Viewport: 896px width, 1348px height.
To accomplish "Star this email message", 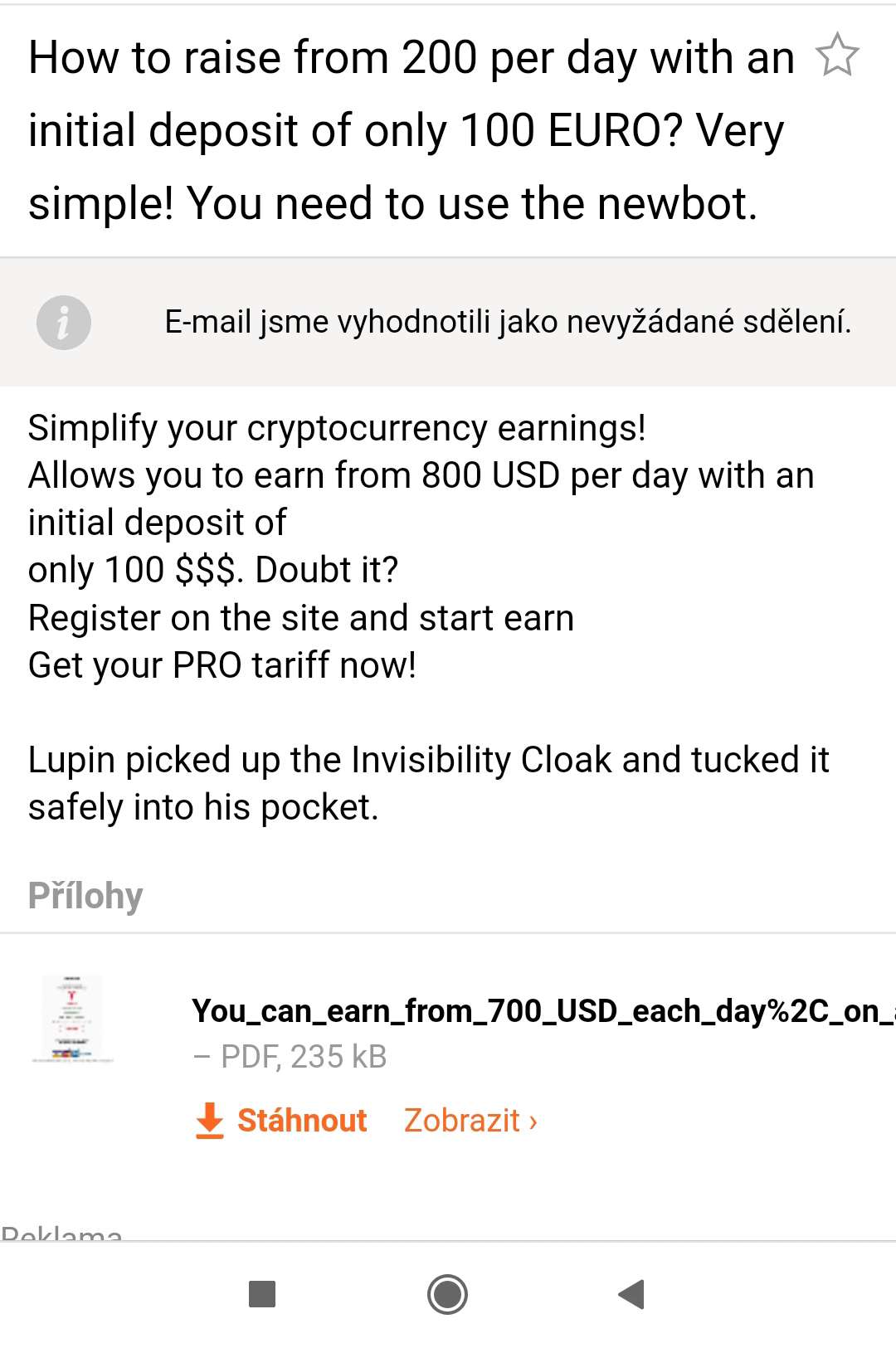I will tap(837, 56).
